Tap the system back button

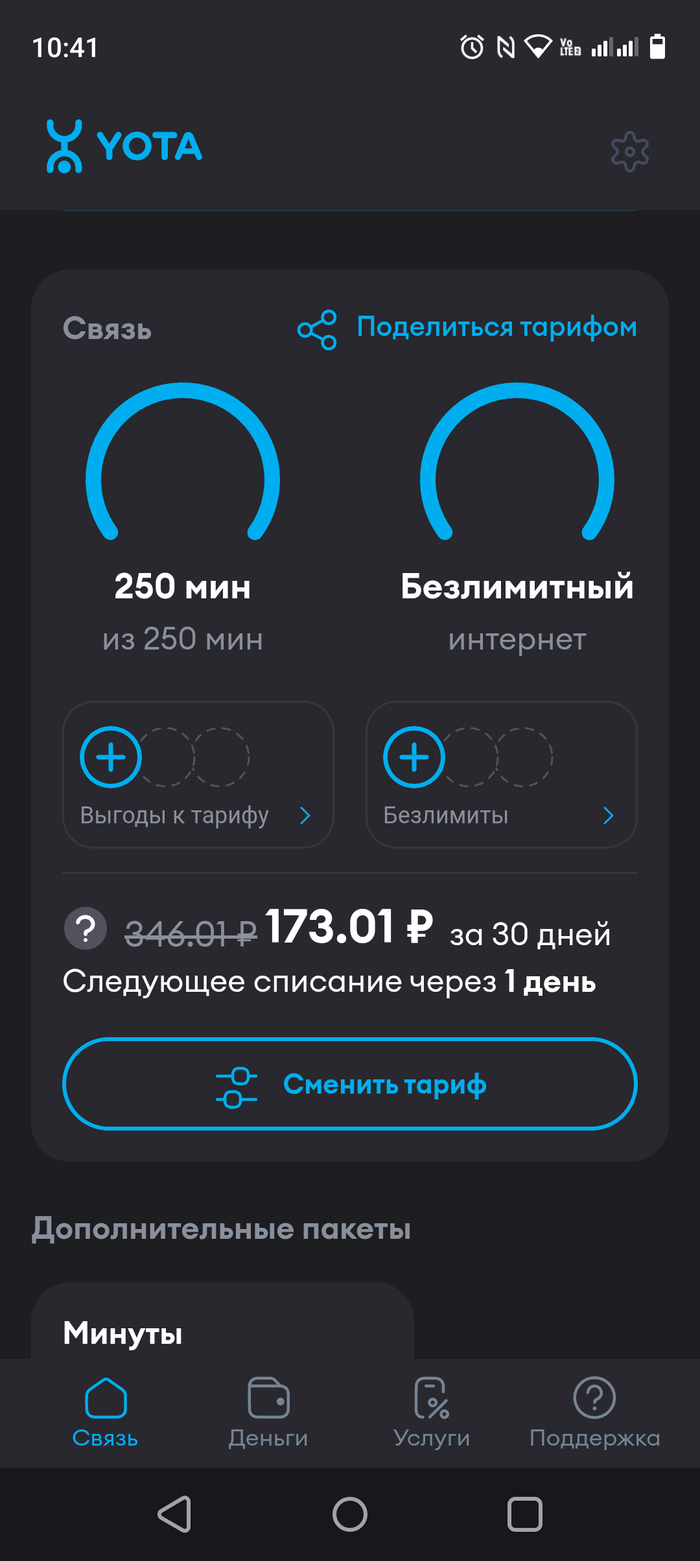[x=175, y=1514]
